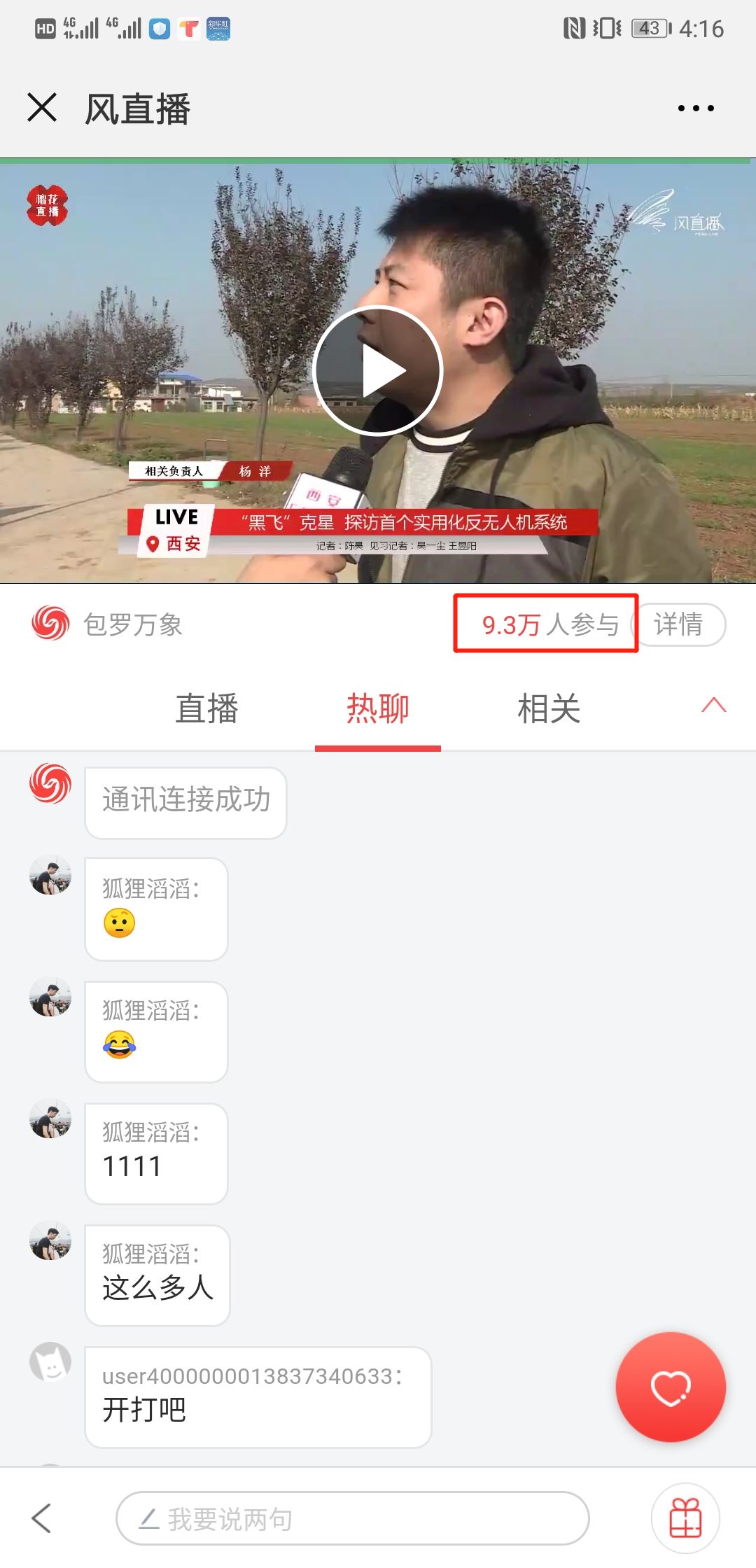This screenshot has width=756, height=1568.
Task: Switch to the 直播 tab
Action: 206,708
